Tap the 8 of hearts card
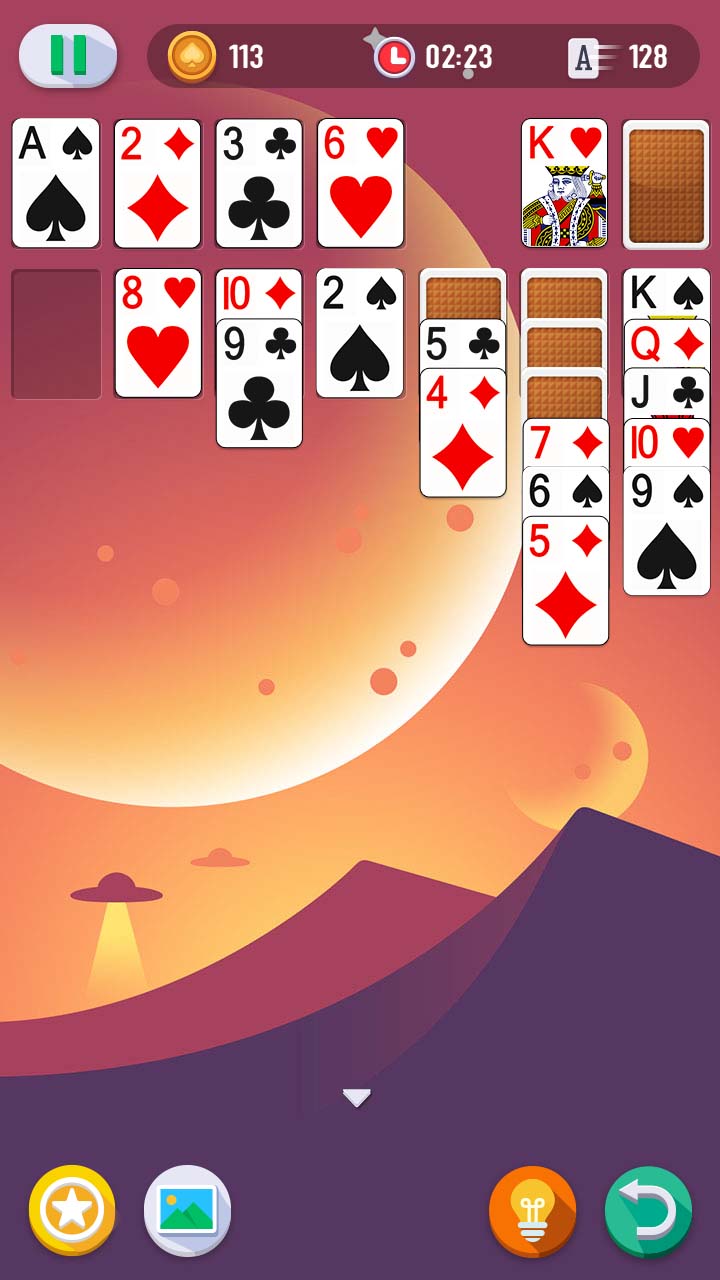The width and height of the screenshot is (720, 1280). tap(158, 333)
